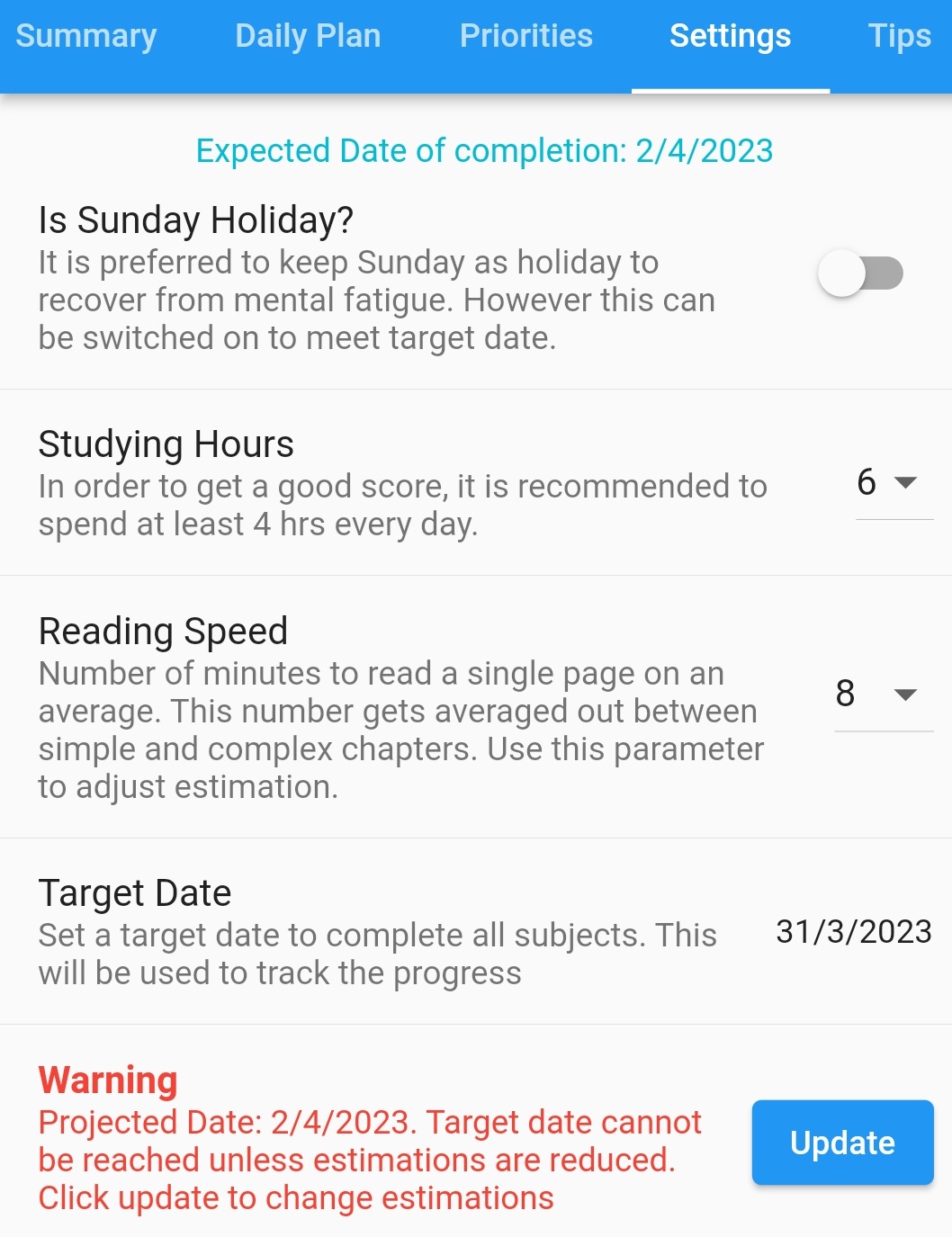Image resolution: width=952 pixels, height=1237 pixels.
Task: Go to the Priorities tab
Action: 526,37
